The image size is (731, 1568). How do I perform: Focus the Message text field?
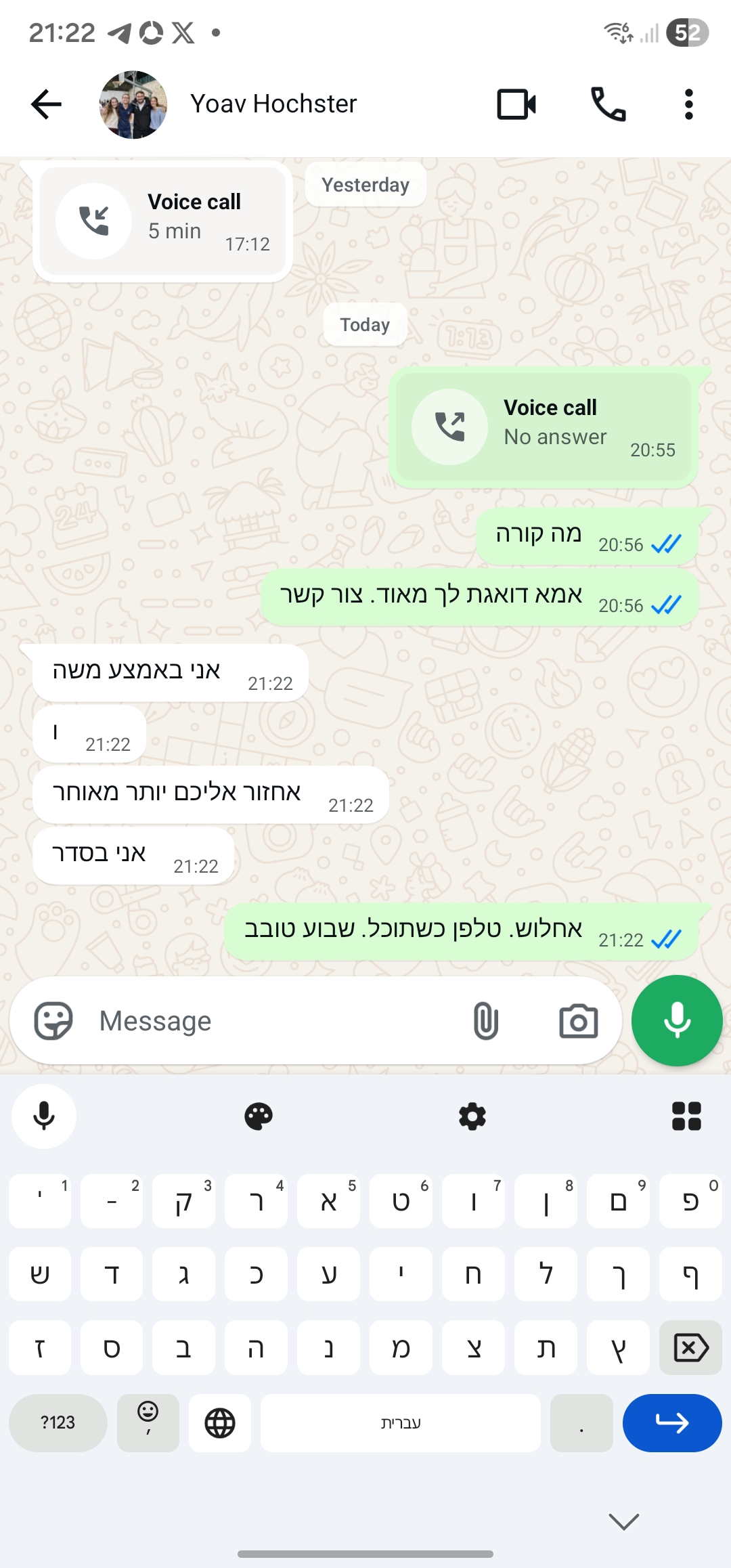point(271,1020)
